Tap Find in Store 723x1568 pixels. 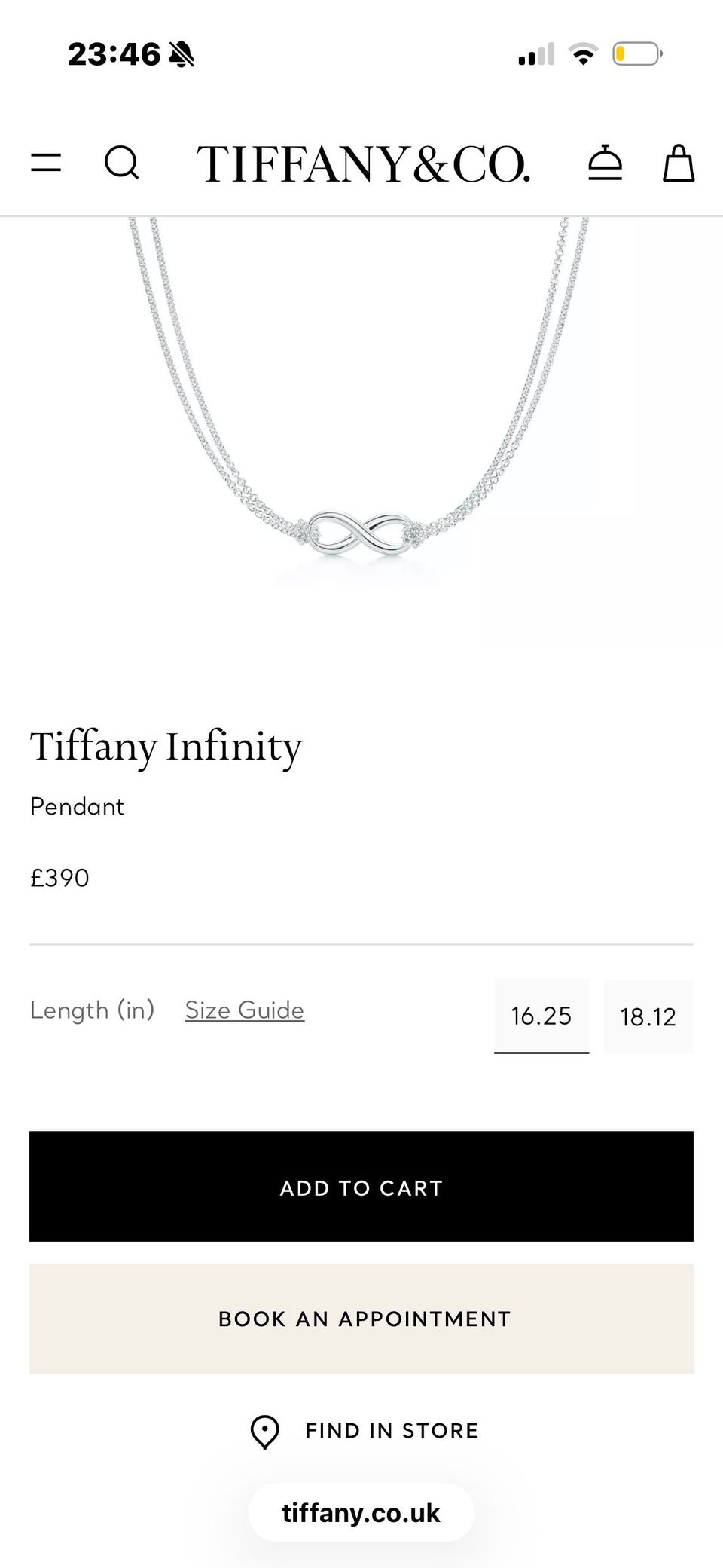(365, 1431)
